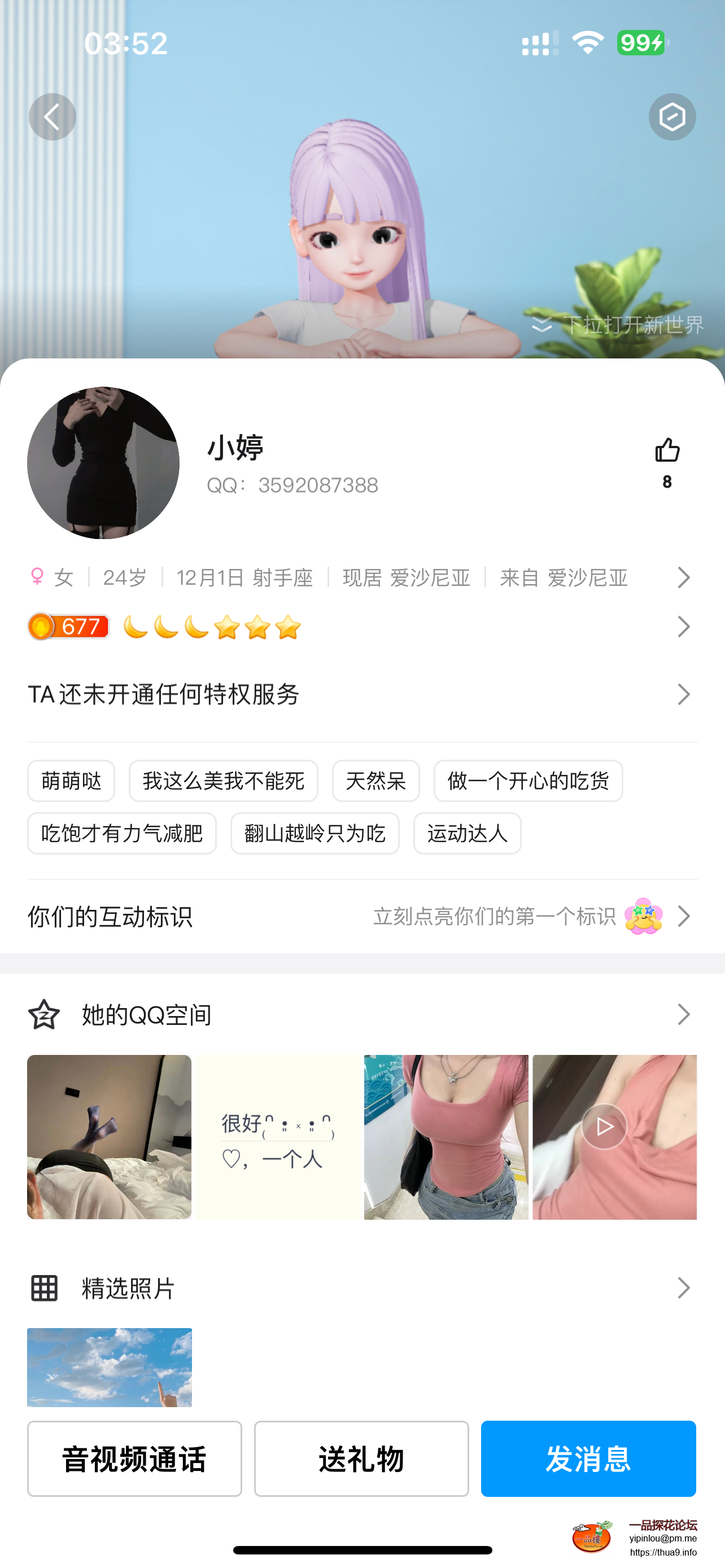Screen dimensions: 725x1568
Task: Tap 发消息 to send a message
Action: coord(588,1458)
